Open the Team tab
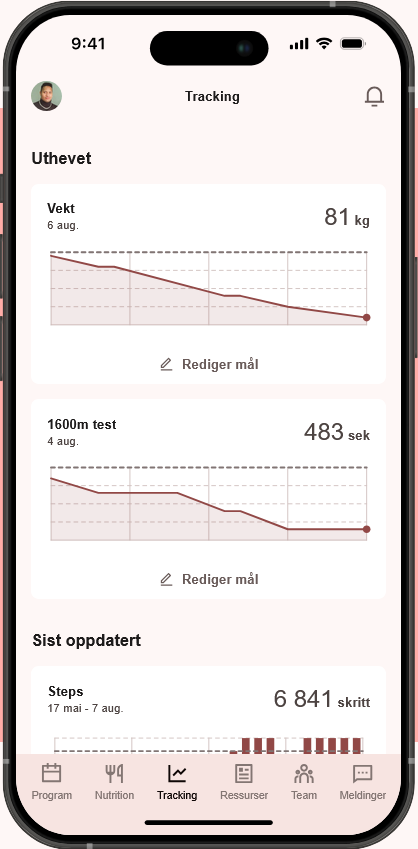418x849 pixels. (x=304, y=782)
